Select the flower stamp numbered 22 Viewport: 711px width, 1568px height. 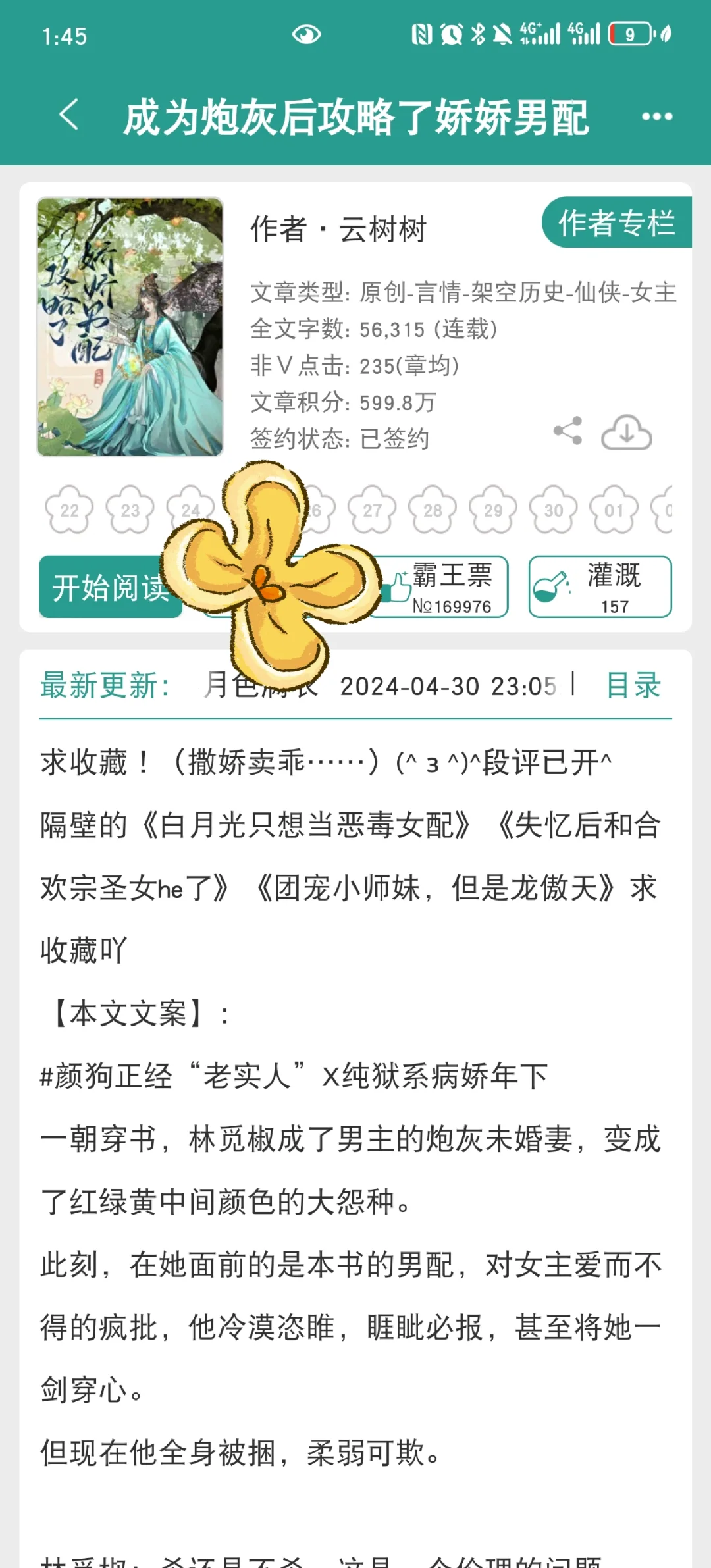[70, 509]
